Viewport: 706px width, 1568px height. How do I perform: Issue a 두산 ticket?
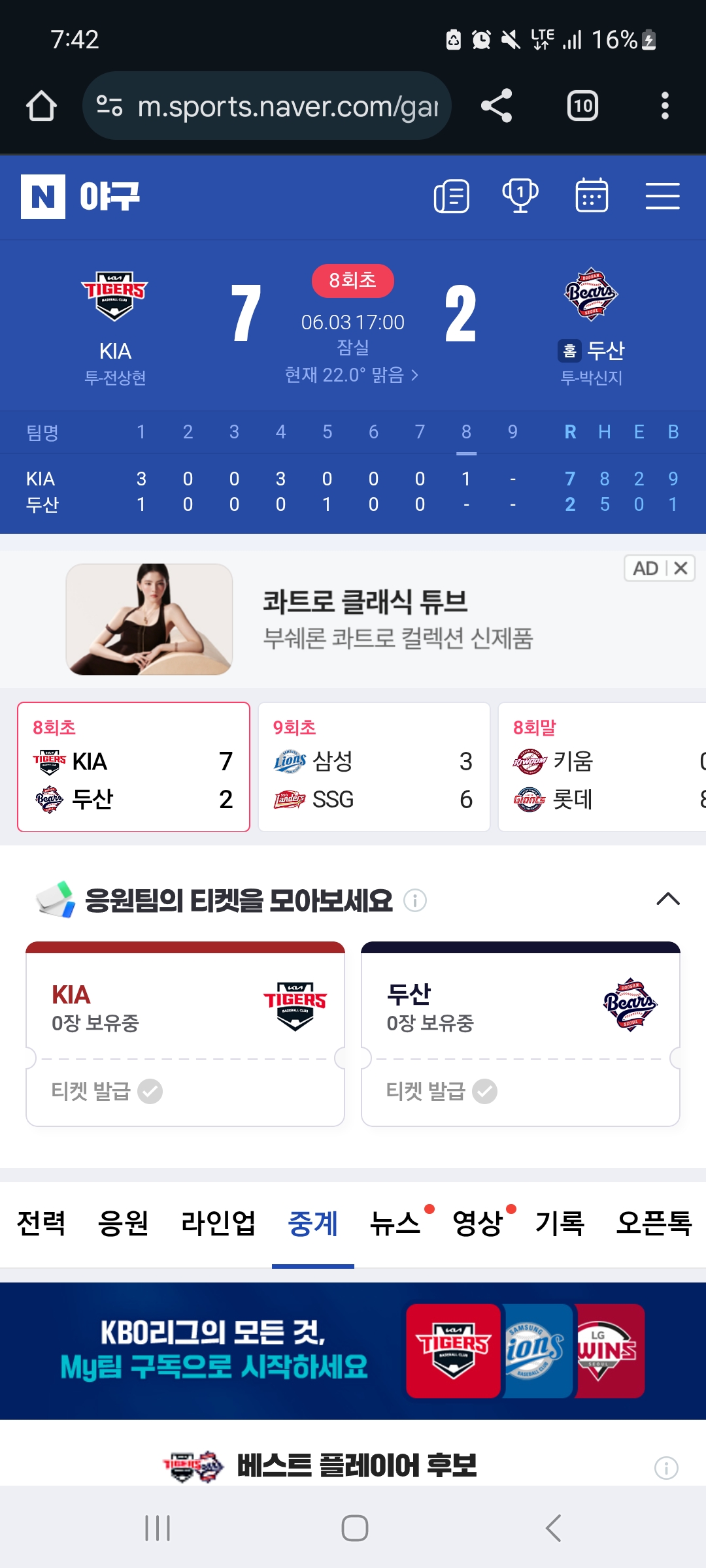441,1091
